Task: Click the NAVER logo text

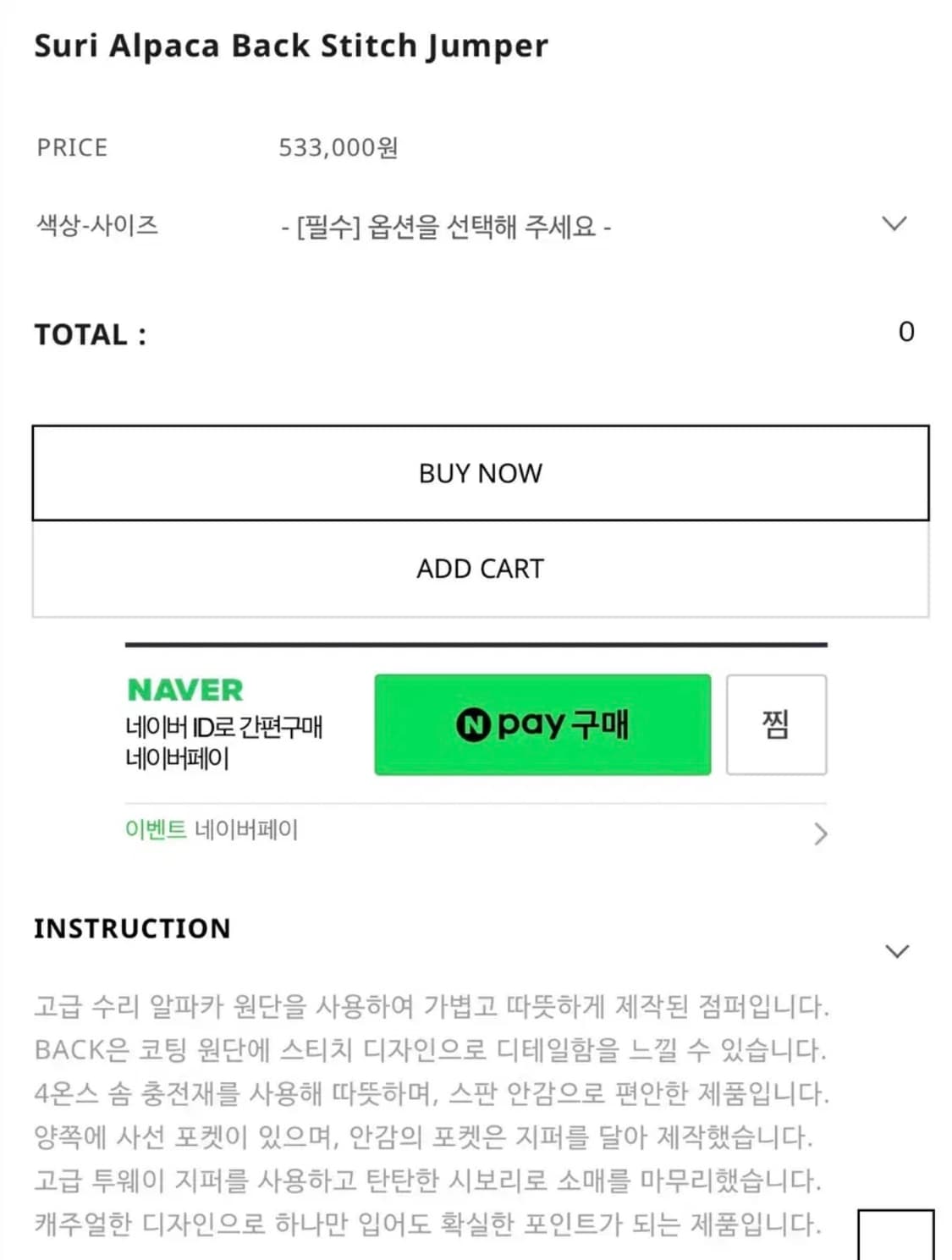Action: click(185, 690)
